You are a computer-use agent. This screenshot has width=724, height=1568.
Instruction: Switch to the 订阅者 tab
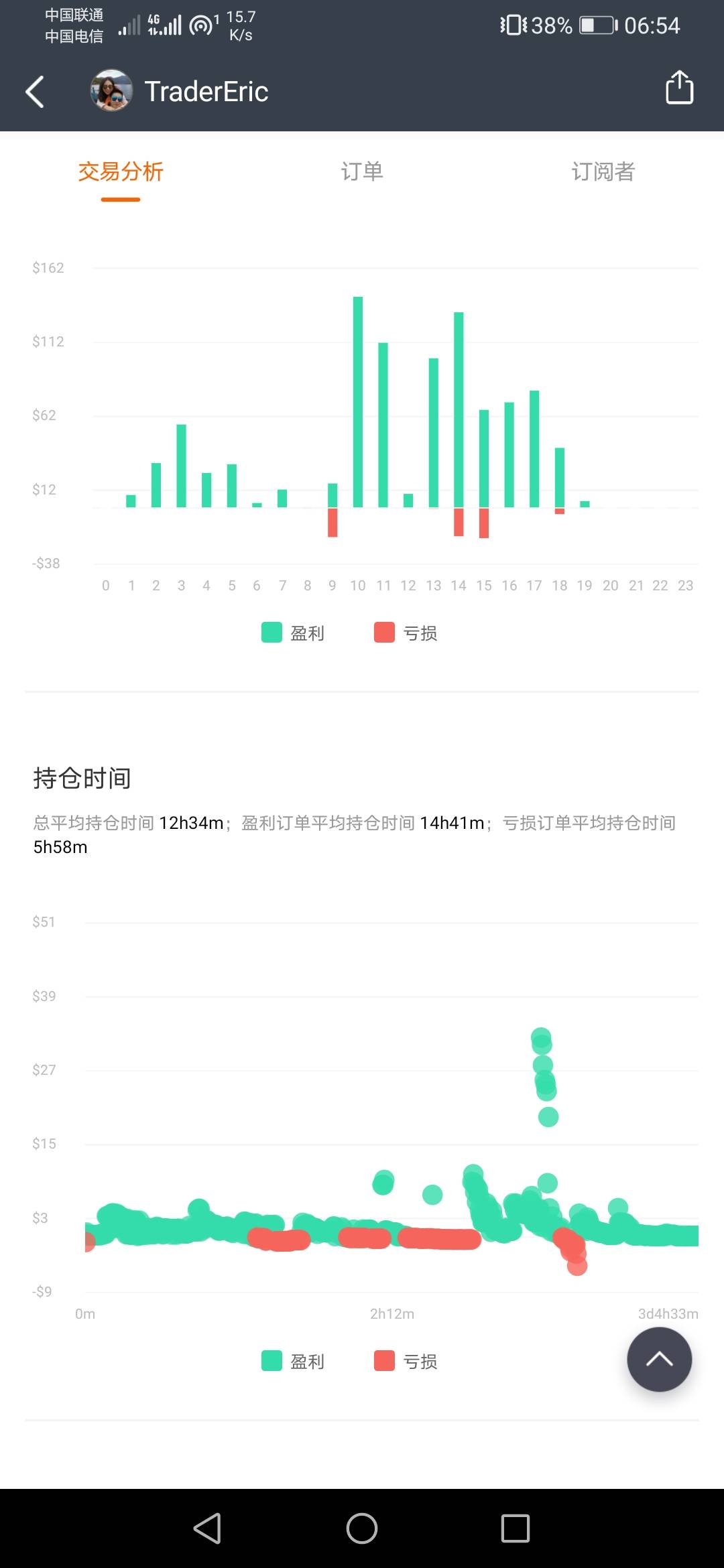point(603,172)
